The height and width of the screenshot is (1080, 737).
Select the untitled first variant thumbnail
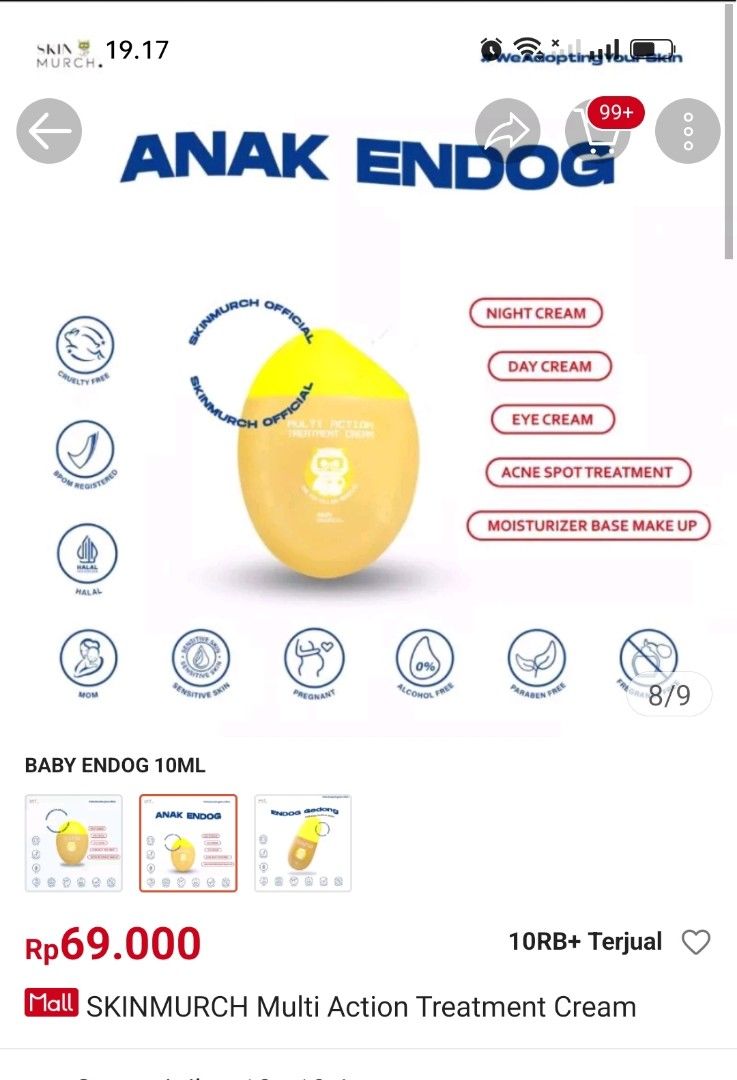[x=74, y=843]
